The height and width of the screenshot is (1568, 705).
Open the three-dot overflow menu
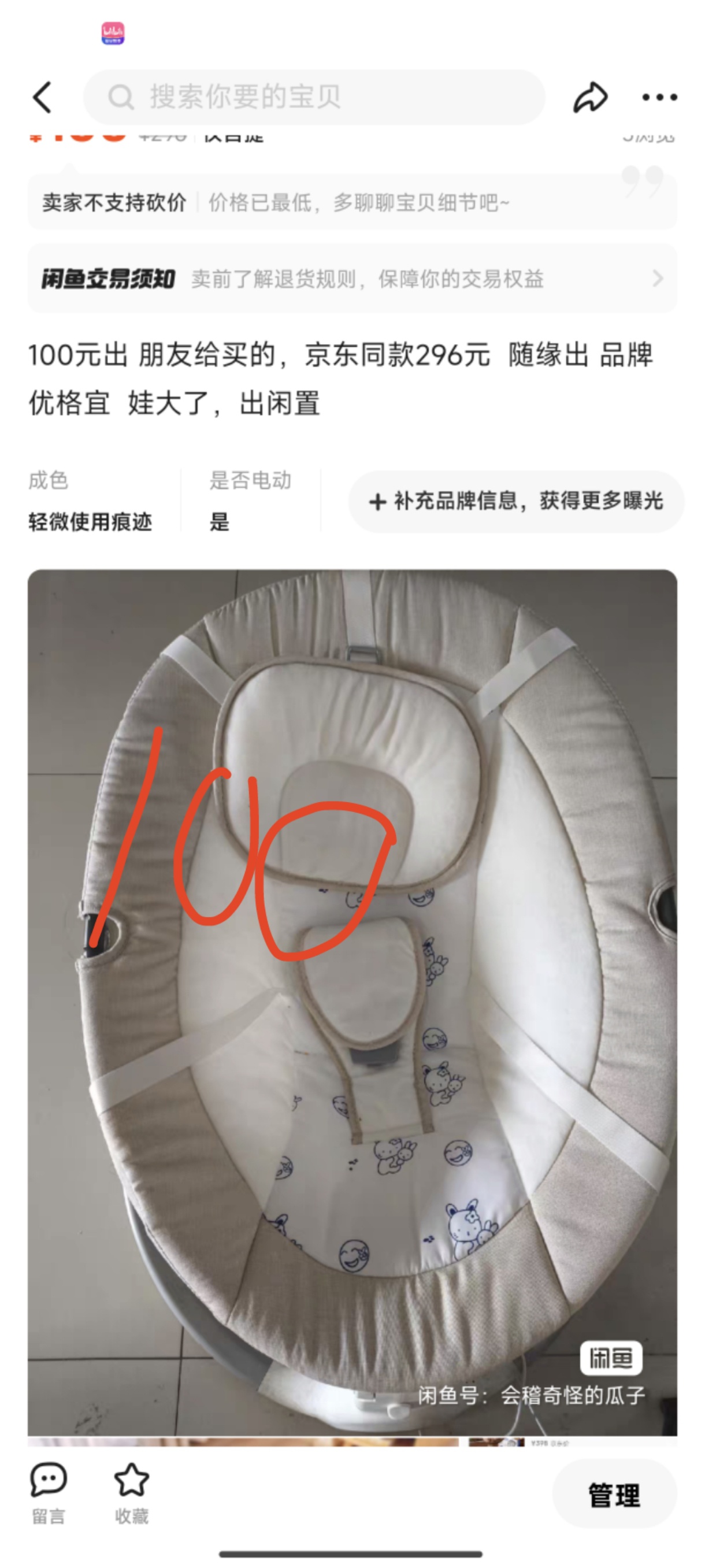point(659,98)
